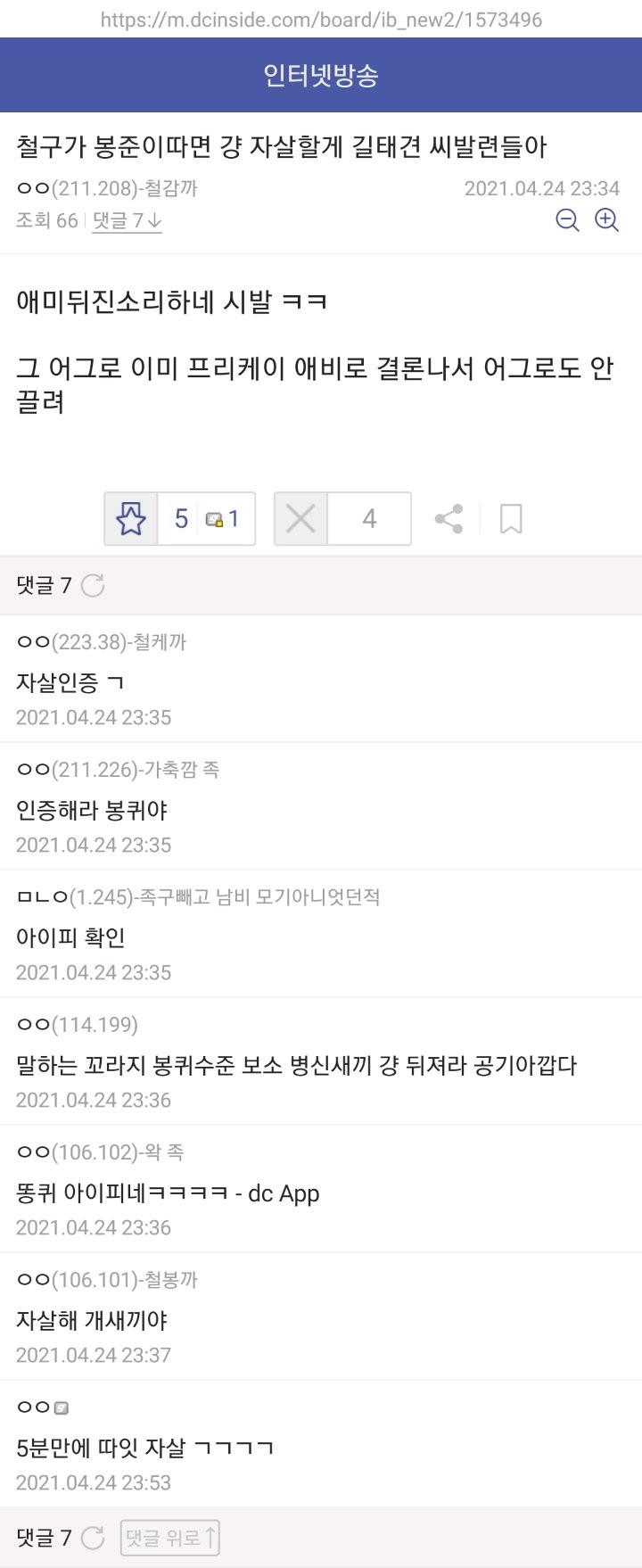Viewport: 642px width, 1568px height.
Task: Tap 댓글 위로 to jump up
Action: click(169, 1538)
